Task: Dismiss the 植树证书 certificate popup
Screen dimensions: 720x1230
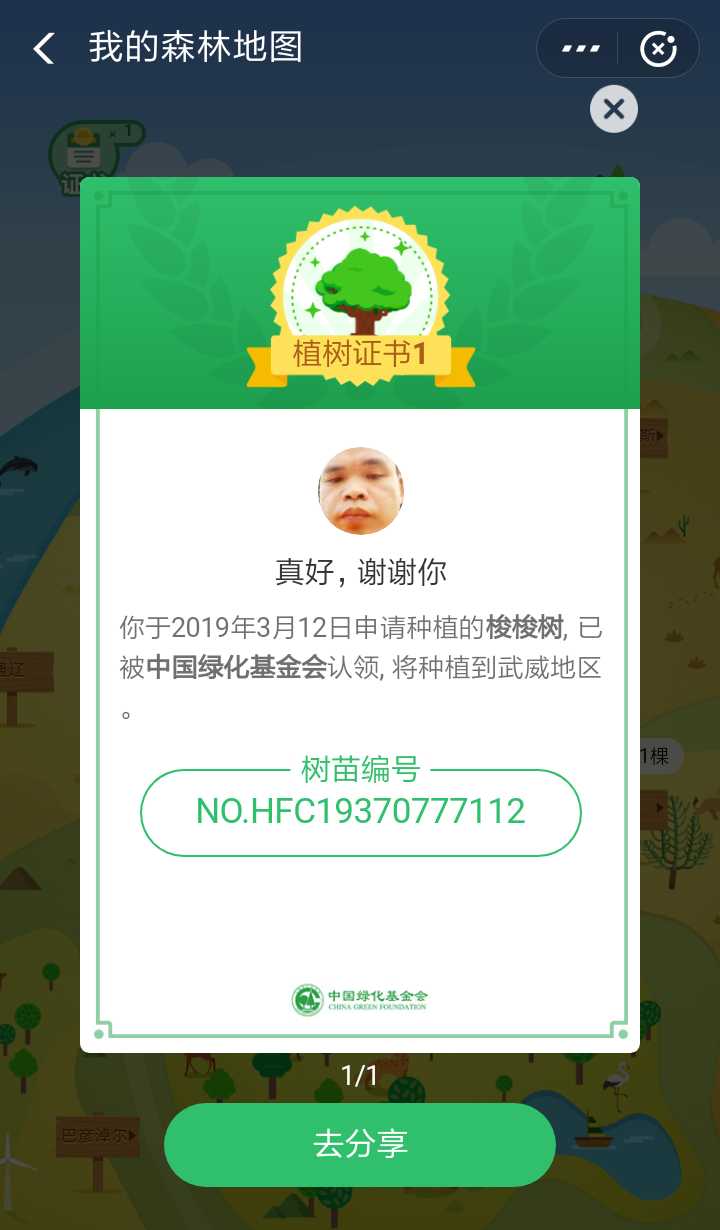Action: pyautogui.click(x=614, y=109)
